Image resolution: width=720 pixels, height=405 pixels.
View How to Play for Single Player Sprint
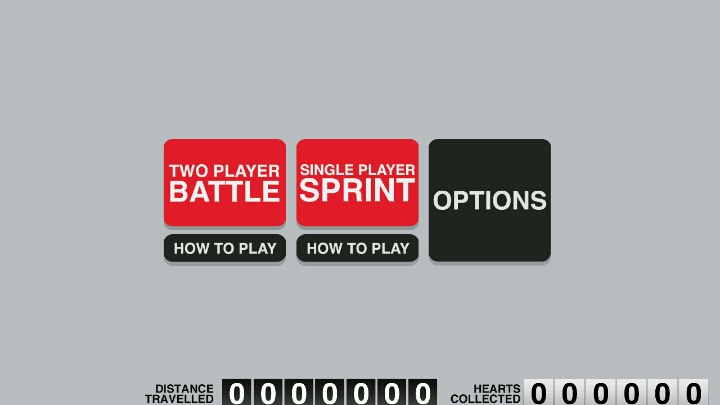click(357, 249)
